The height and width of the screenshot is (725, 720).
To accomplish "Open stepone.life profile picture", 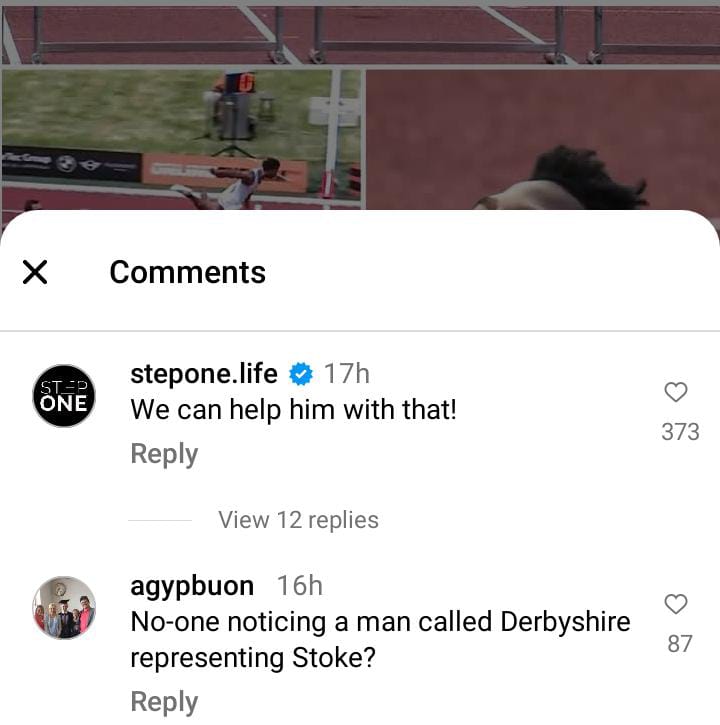I will (64, 396).
